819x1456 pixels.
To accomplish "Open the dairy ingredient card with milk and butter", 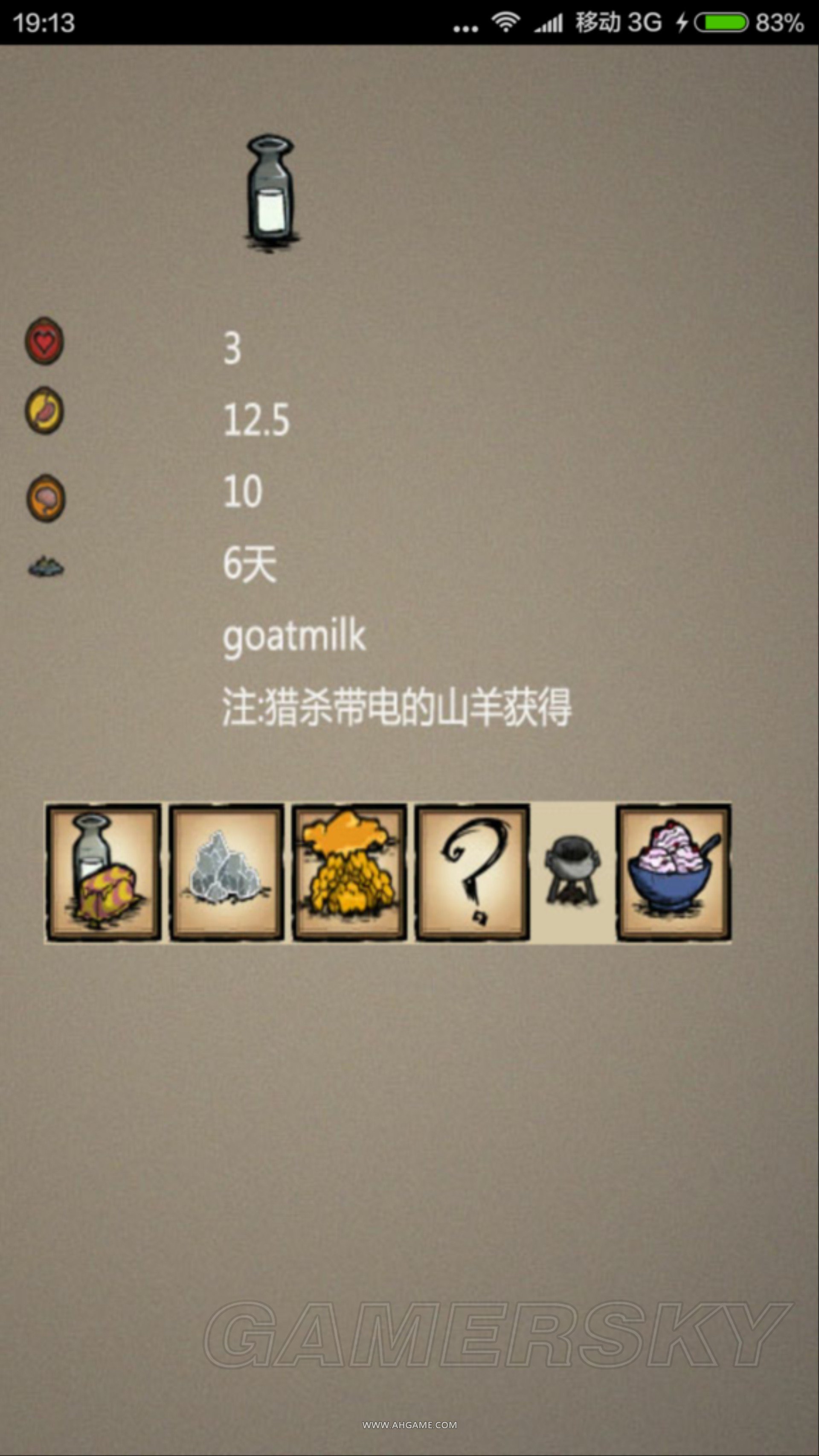I will tap(103, 873).
